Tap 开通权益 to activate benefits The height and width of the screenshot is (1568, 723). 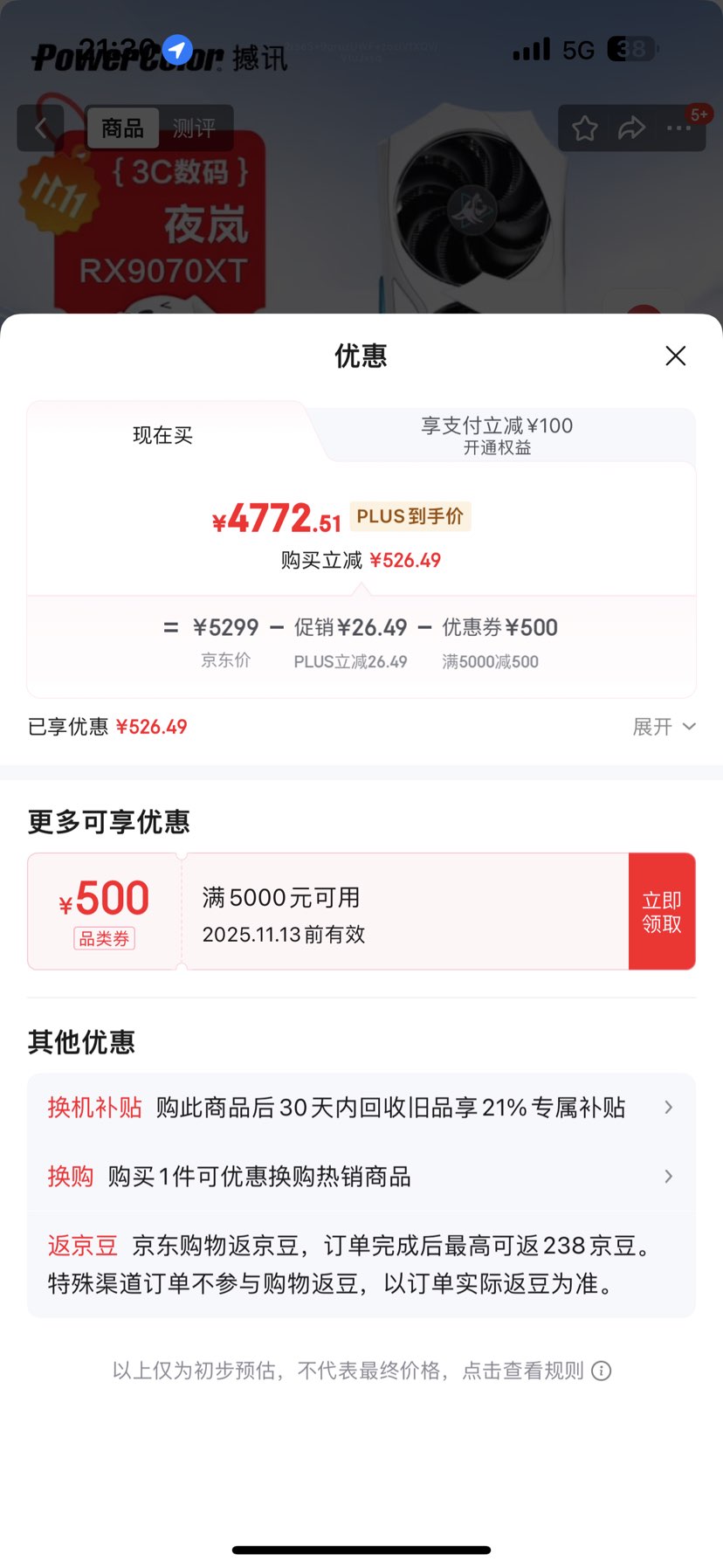tap(495, 450)
